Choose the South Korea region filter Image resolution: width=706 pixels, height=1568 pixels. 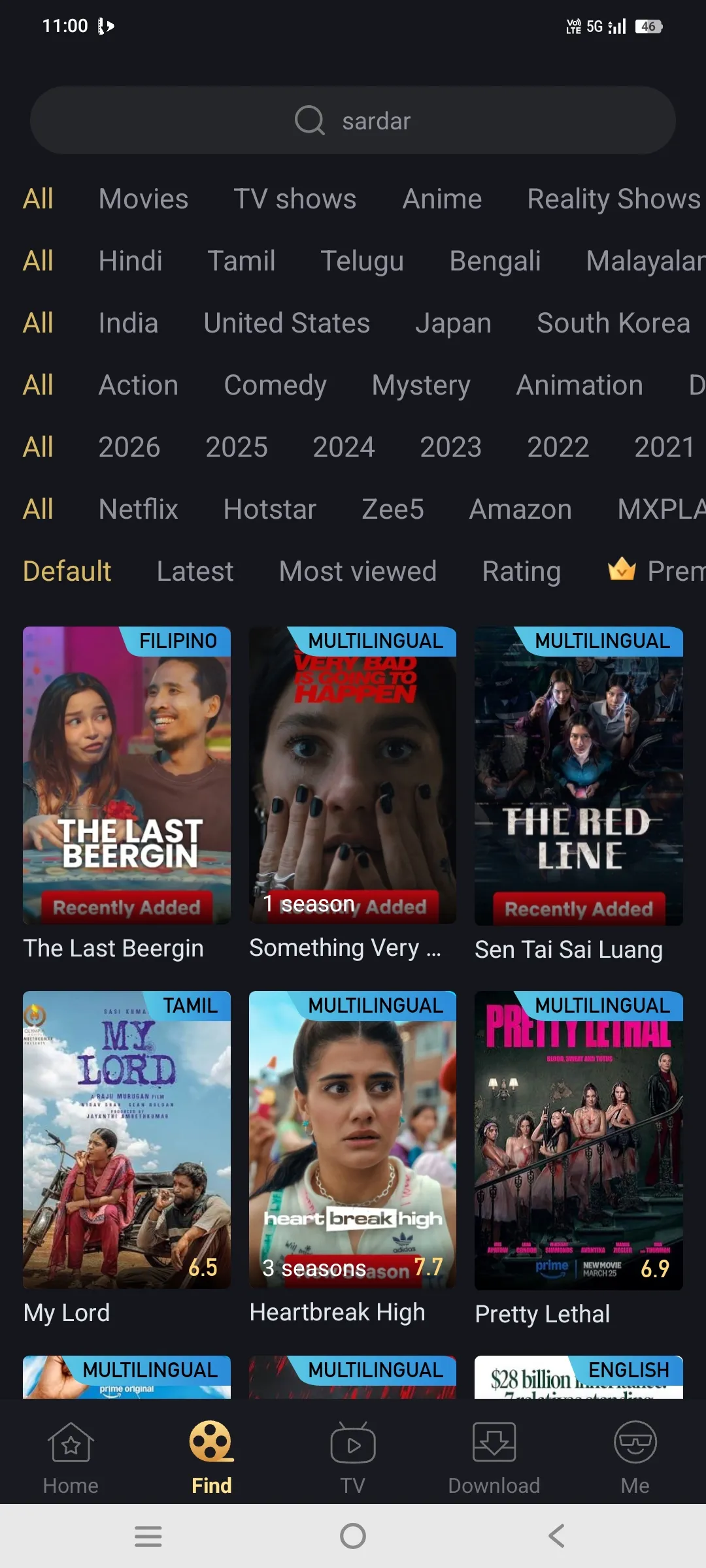click(x=613, y=323)
